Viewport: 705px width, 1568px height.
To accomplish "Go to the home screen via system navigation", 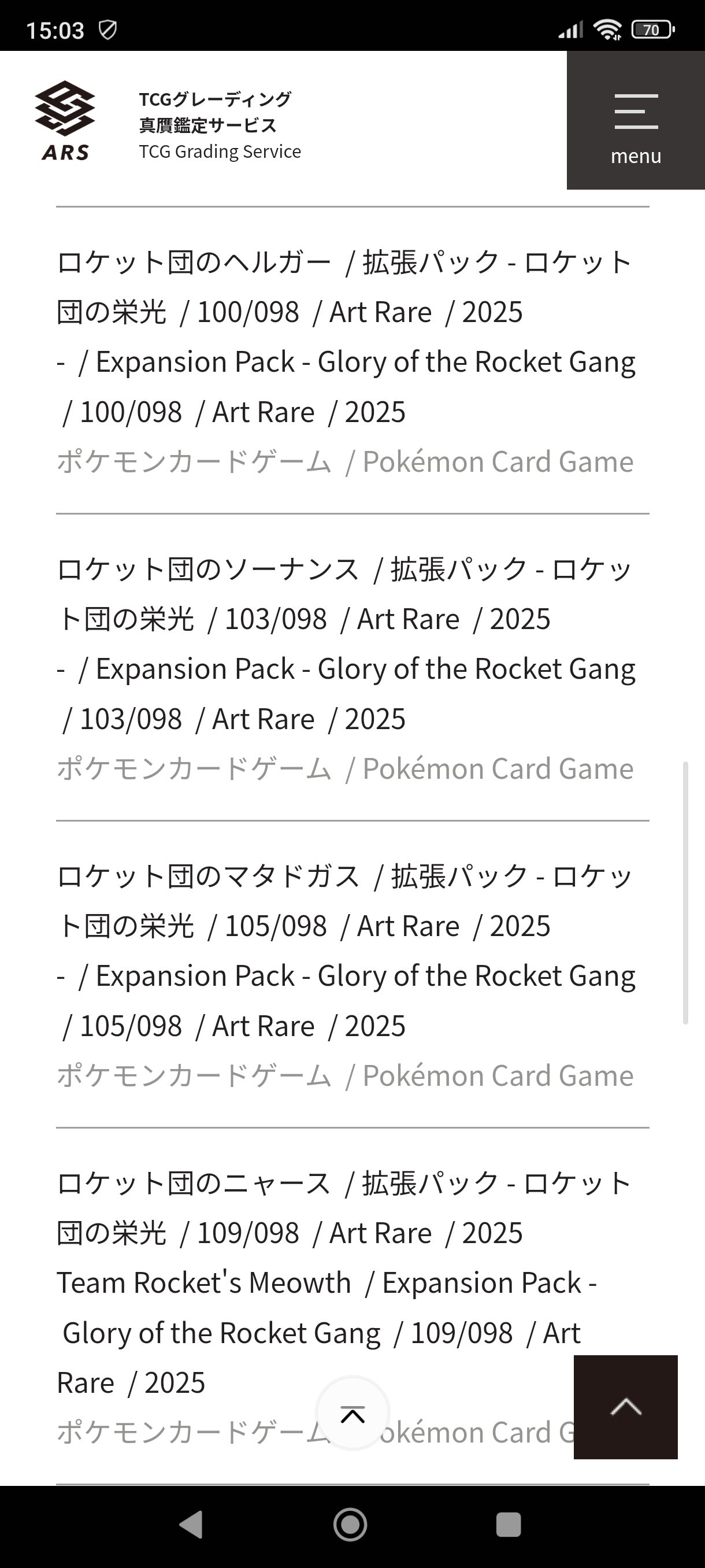I will 350,1525.
